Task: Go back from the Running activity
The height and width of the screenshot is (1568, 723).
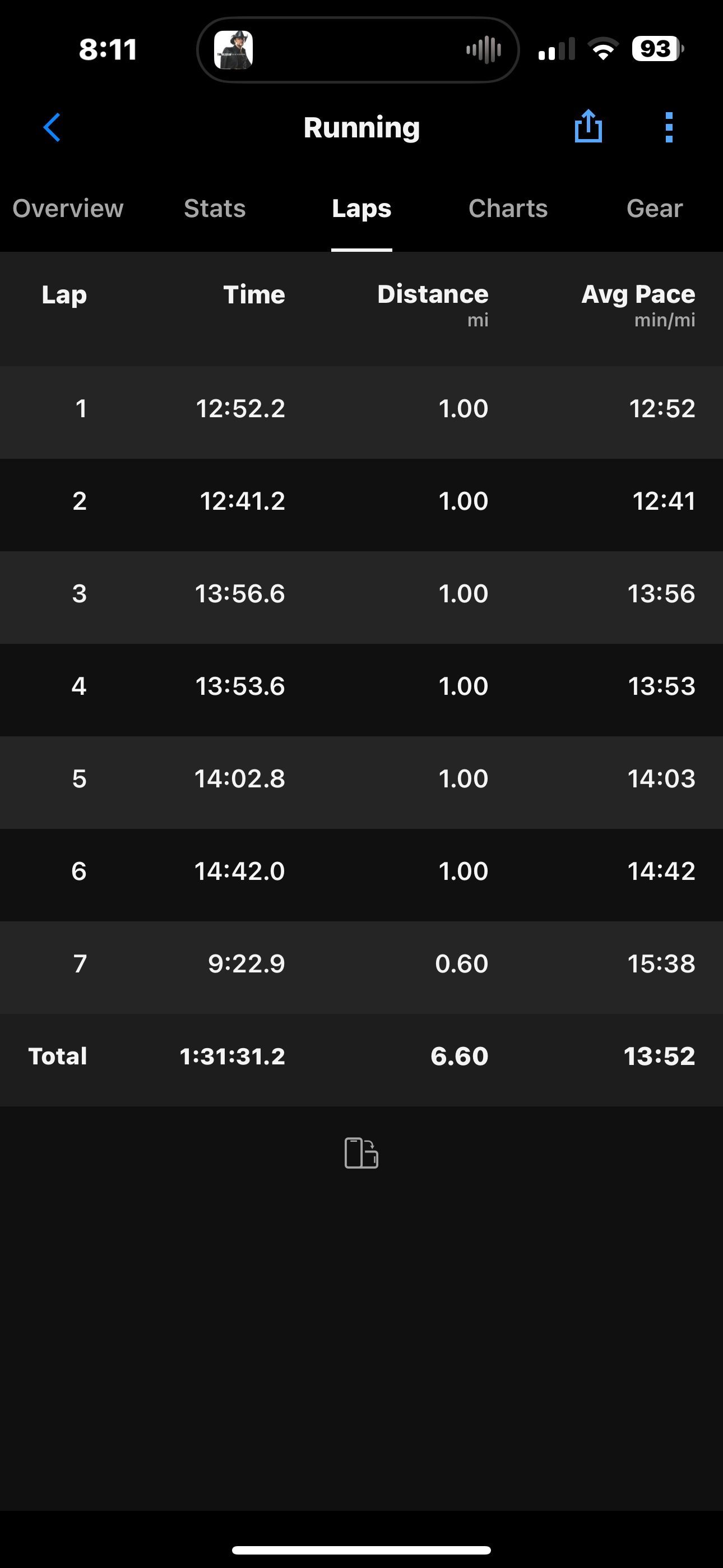Action: tap(52, 127)
